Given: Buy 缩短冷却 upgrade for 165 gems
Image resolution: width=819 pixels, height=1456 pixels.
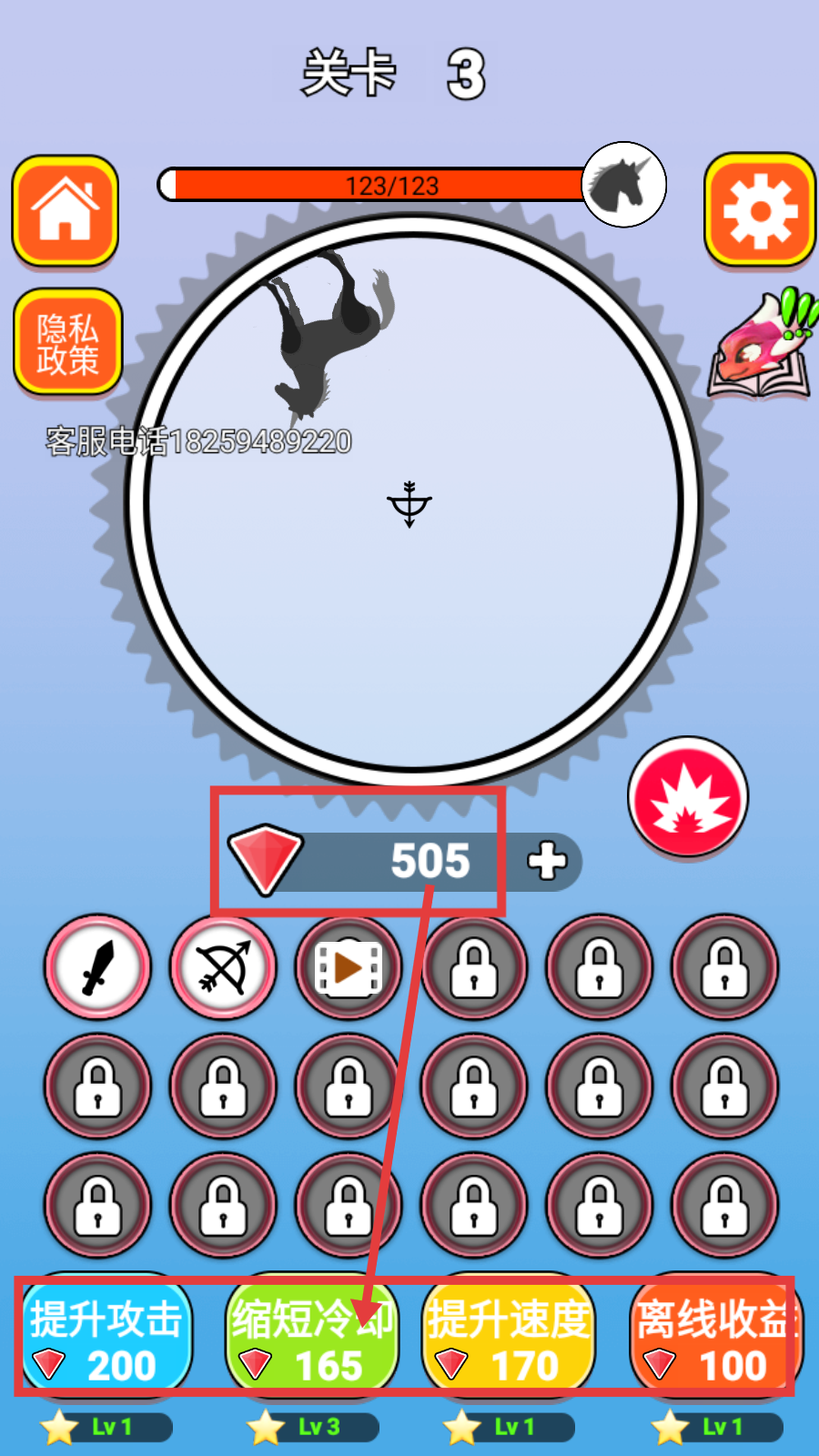Looking at the screenshot, I should coord(311,1340).
